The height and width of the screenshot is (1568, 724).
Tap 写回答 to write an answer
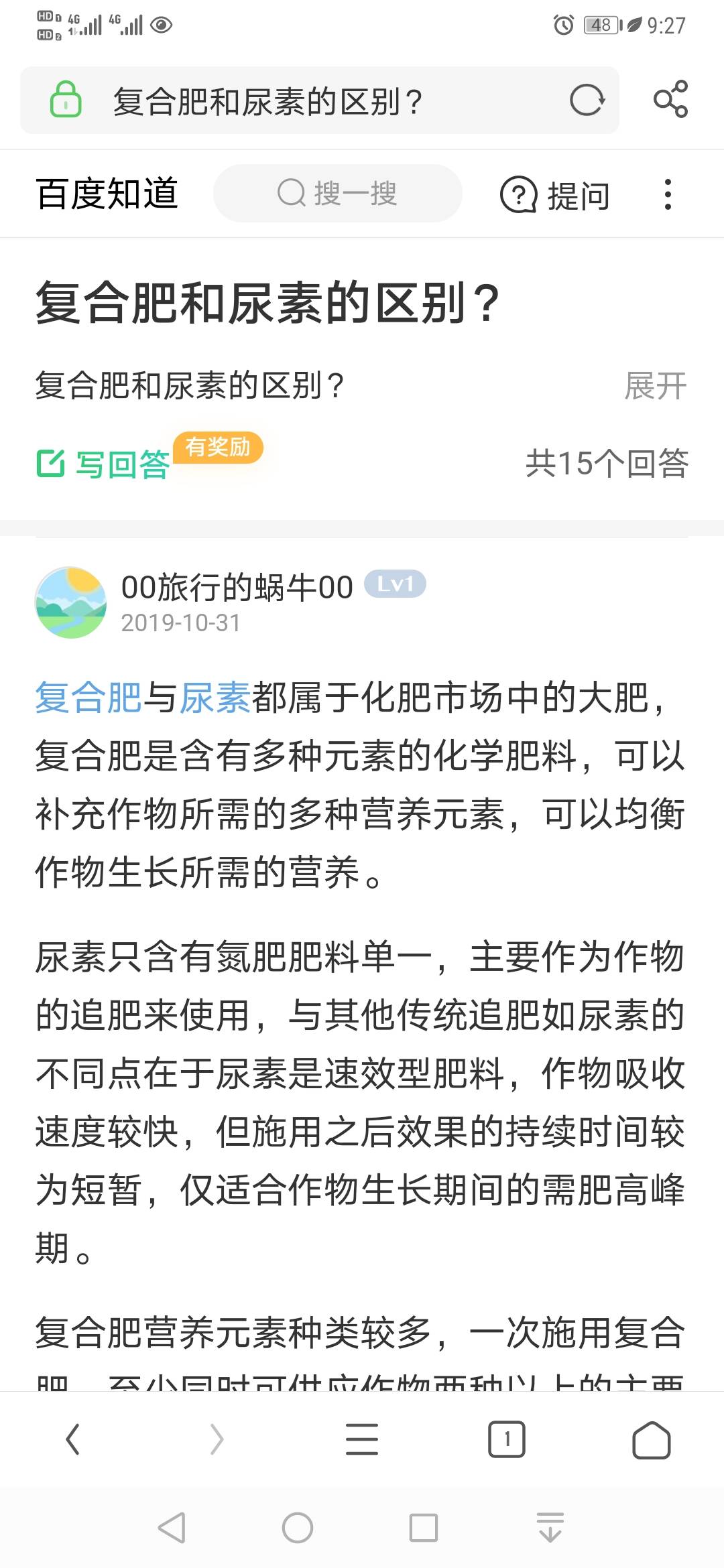(x=104, y=464)
